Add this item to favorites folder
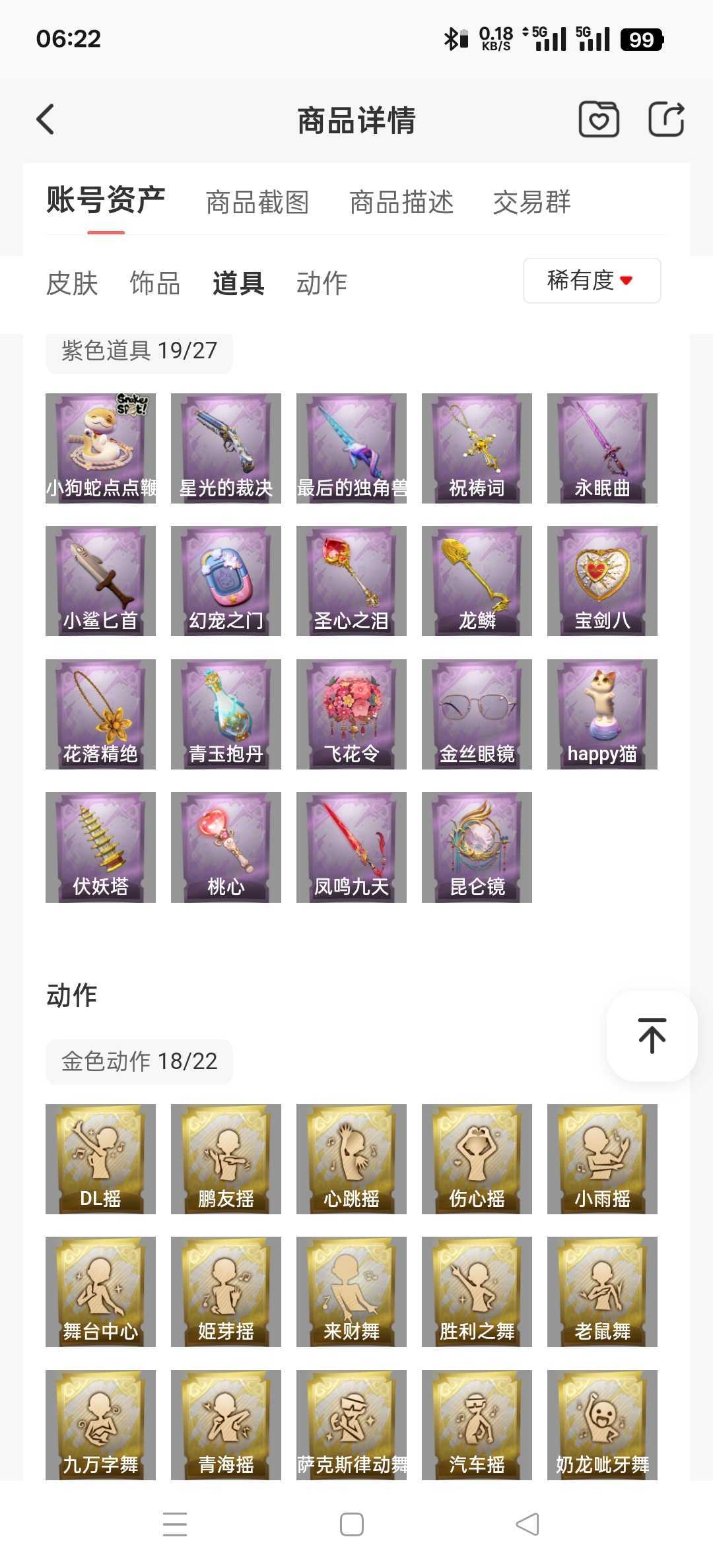This screenshot has width=713, height=1568. [599, 119]
